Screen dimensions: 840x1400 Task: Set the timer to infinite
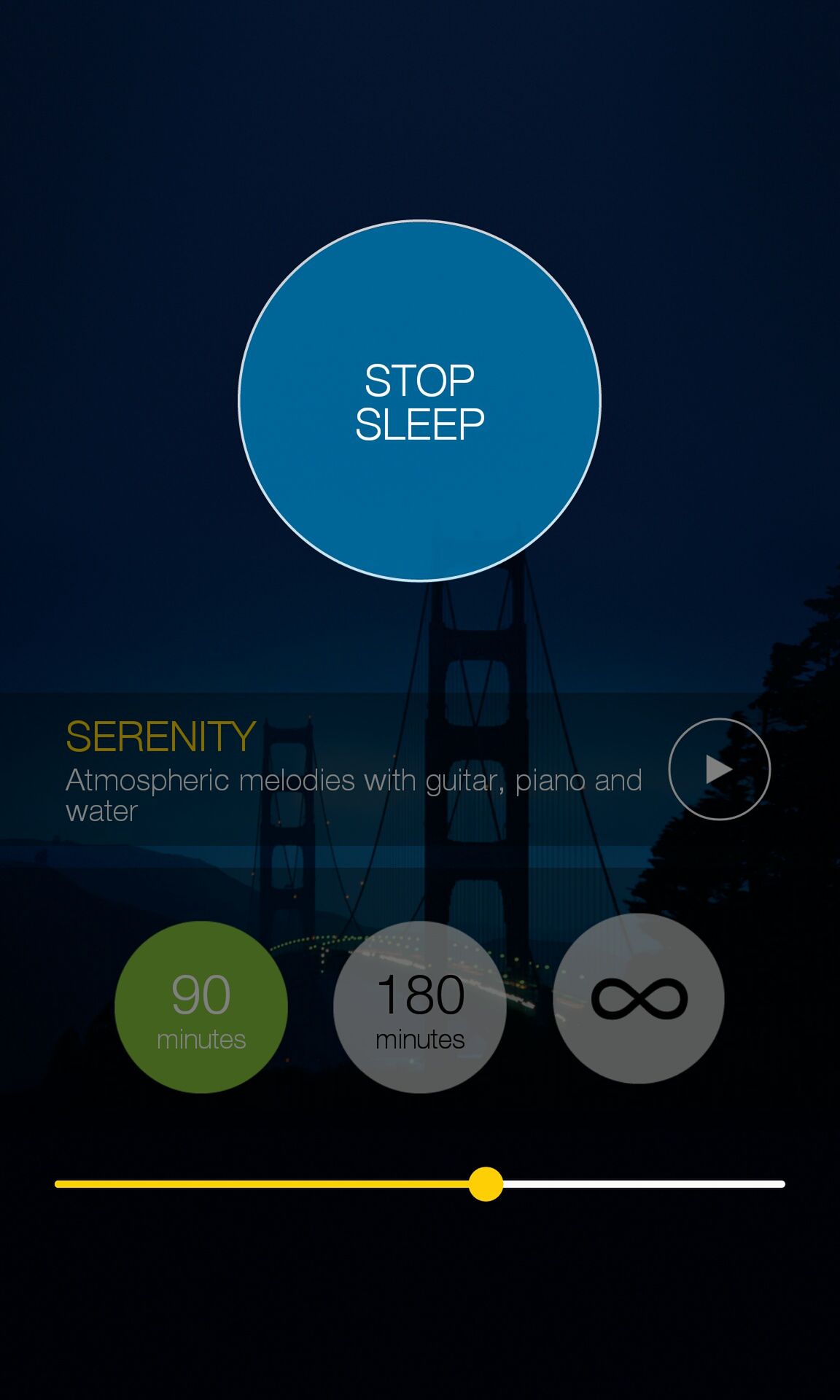(x=639, y=999)
